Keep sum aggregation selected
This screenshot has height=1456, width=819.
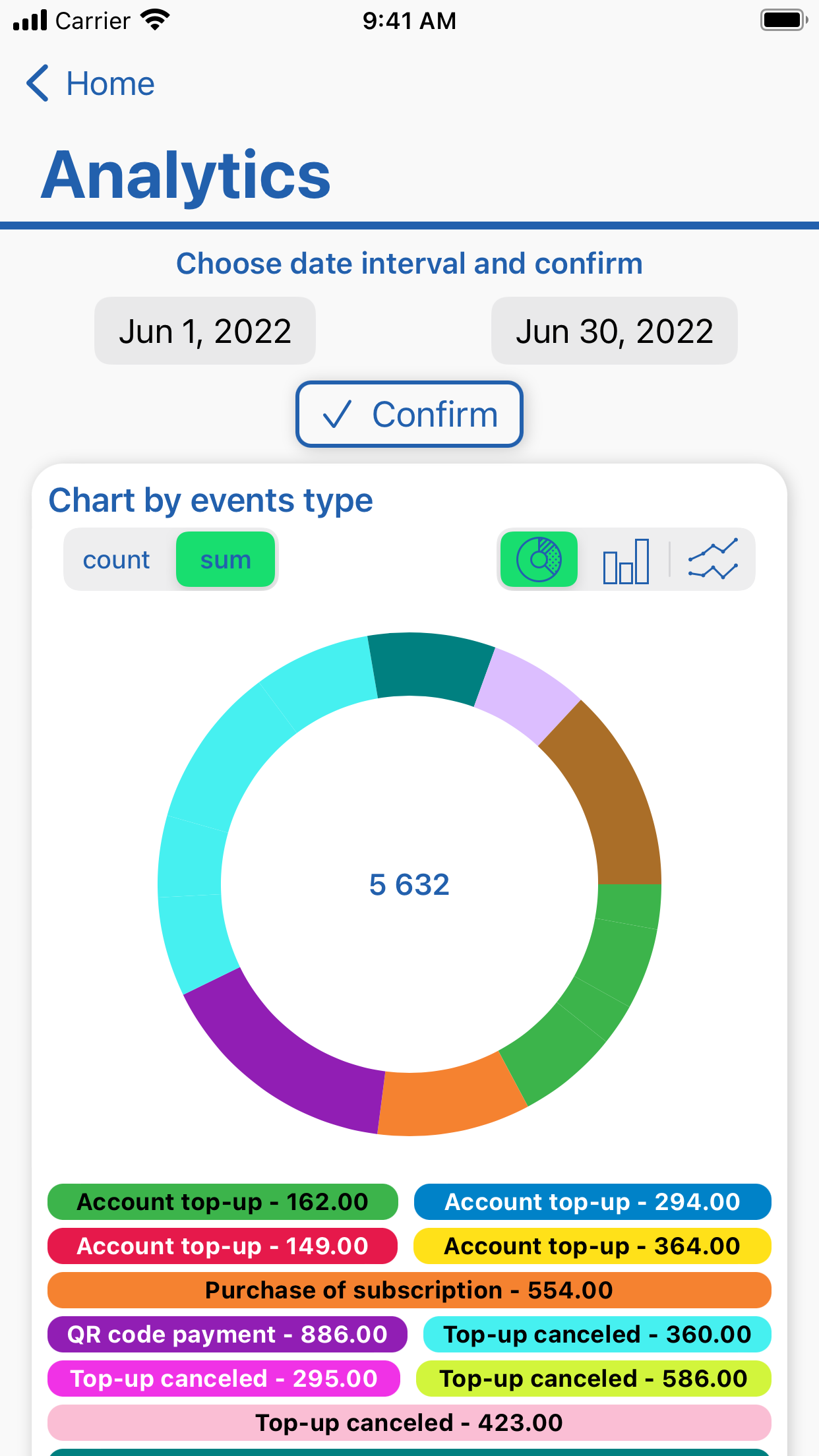click(225, 559)
